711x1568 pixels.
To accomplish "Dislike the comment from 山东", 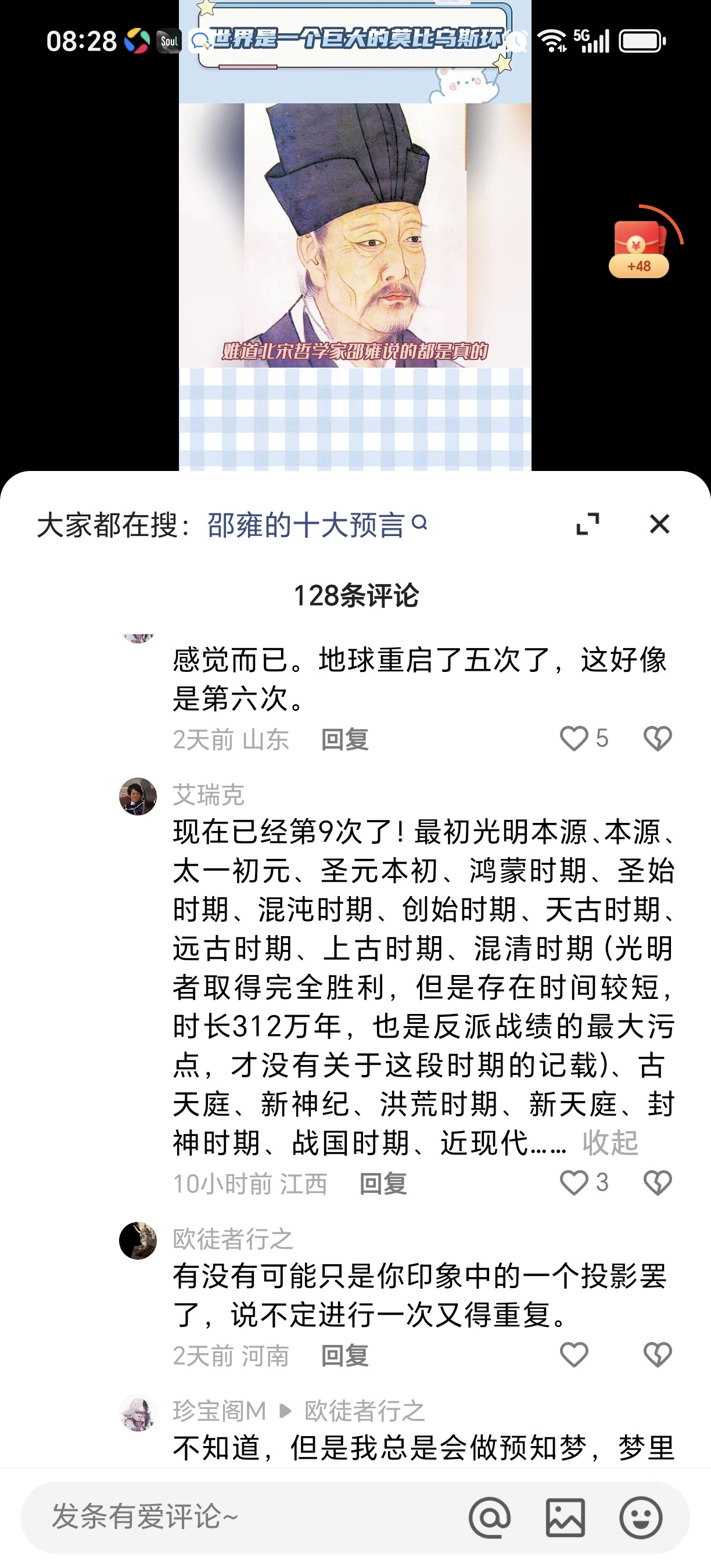I will (658, 738).
